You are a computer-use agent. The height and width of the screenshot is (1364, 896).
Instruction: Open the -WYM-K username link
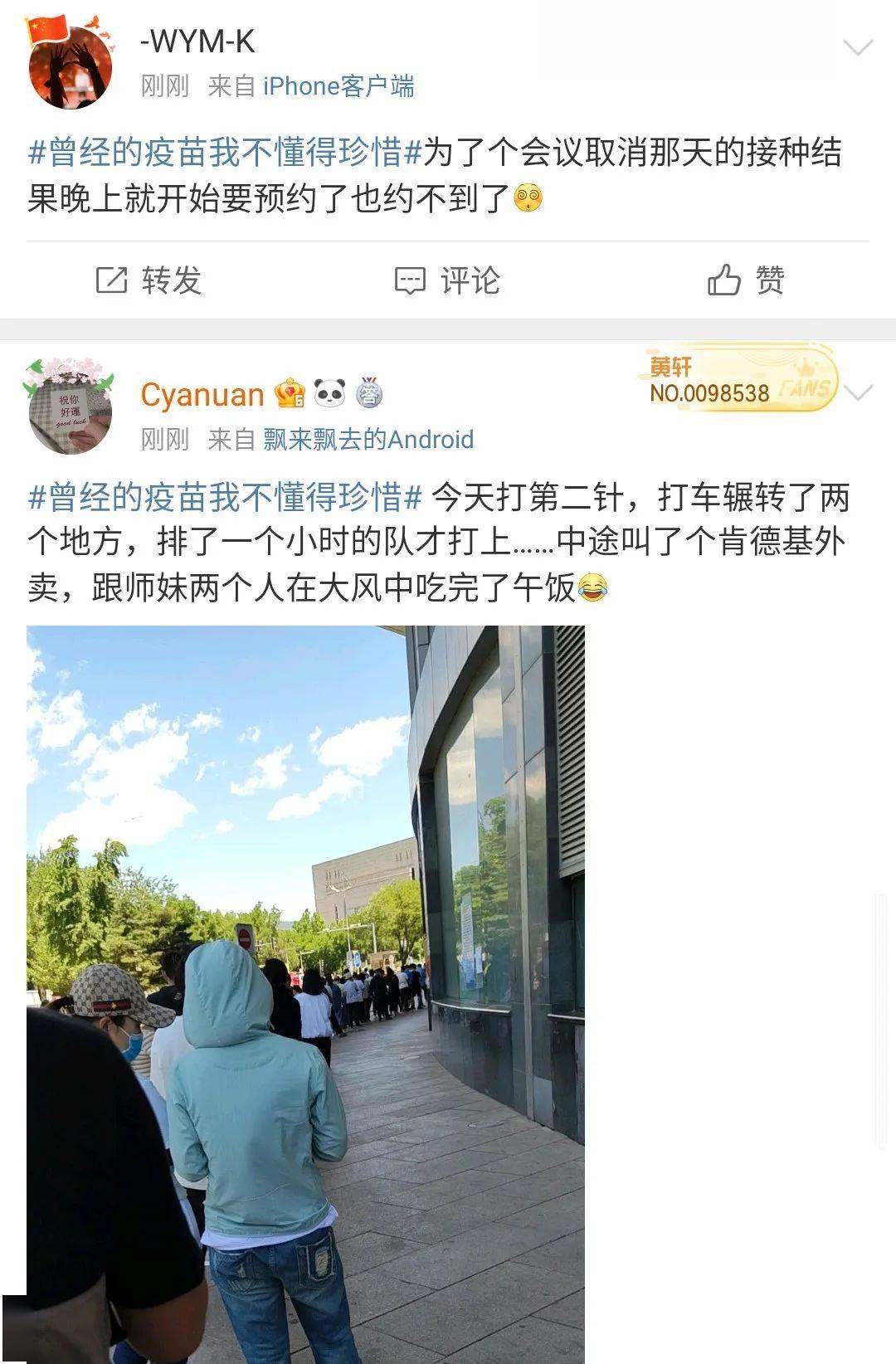coord(197,41)
